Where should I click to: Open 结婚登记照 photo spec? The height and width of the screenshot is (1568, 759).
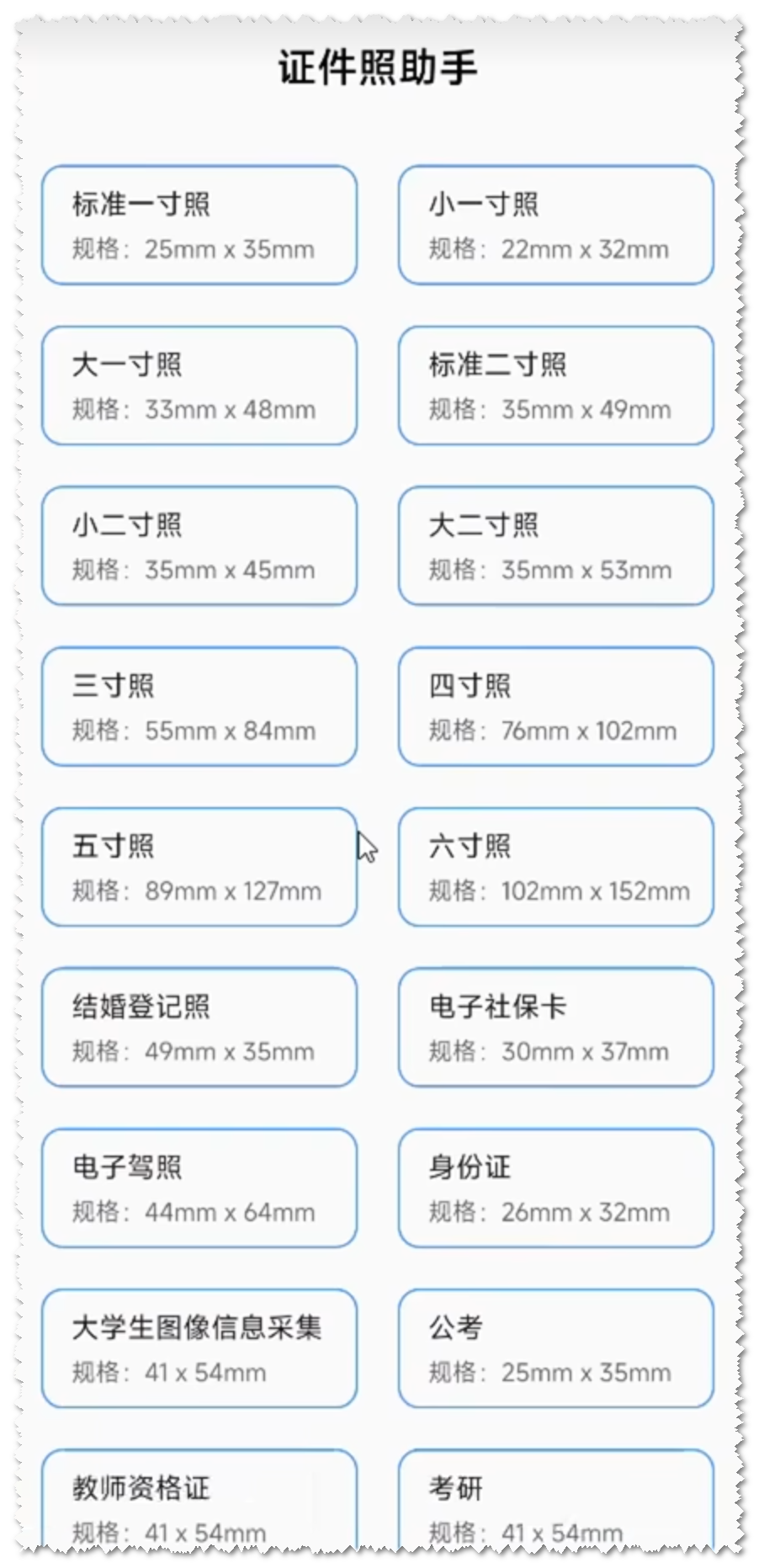pyautogui.click(x=199, y=1027)
